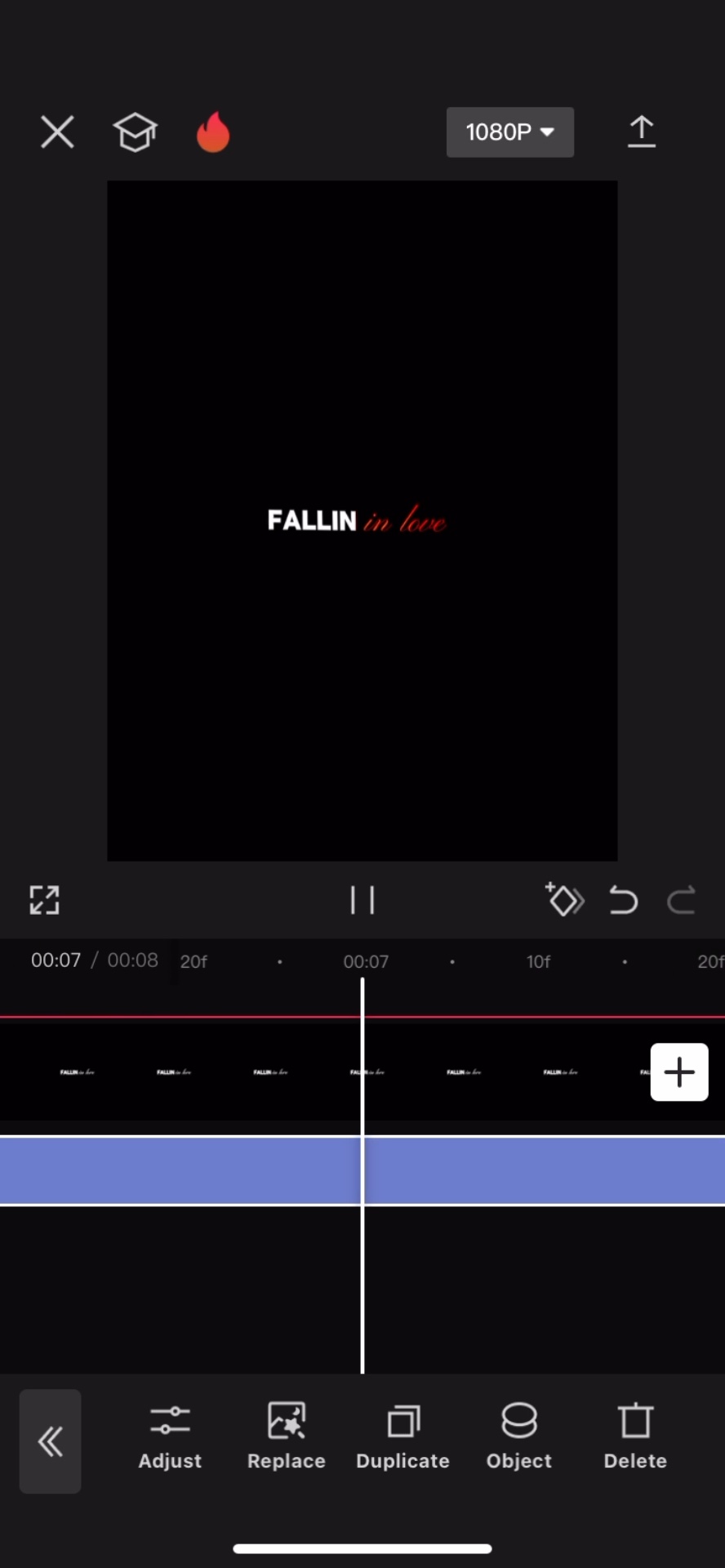Redo the last undone edit
This screenshot has width=725, height=1568.
681,900
